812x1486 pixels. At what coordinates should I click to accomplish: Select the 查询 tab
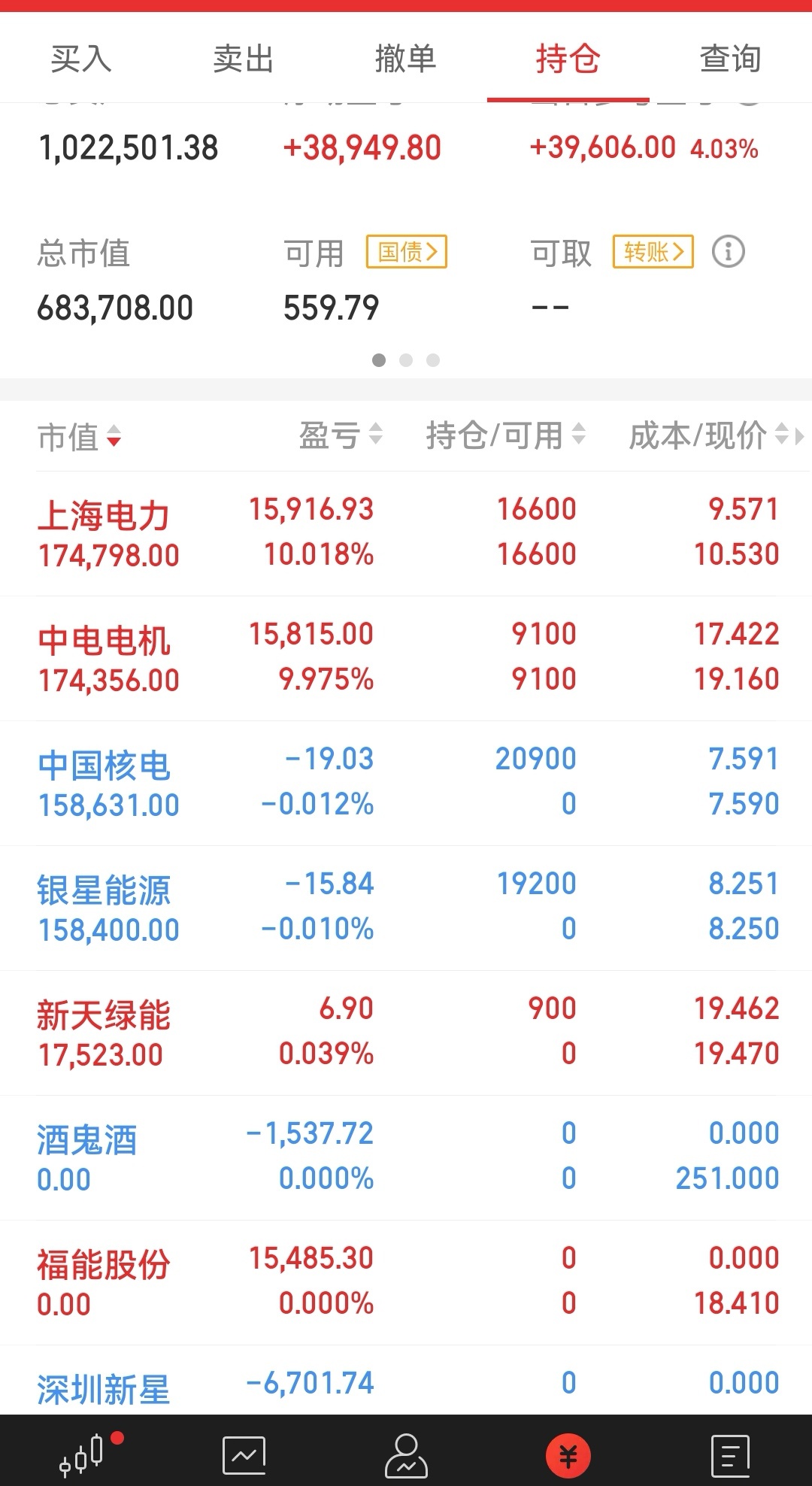(x=731, y=59)
